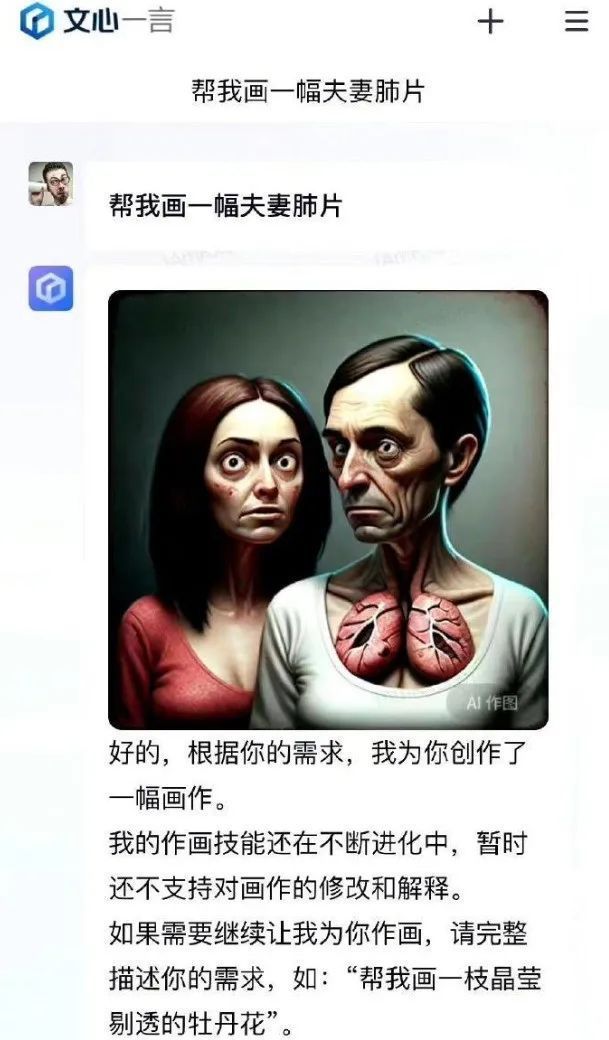The image size is (609, 1040).
Task: Open the AI-generated couple image
Action: tap(328, 509)
